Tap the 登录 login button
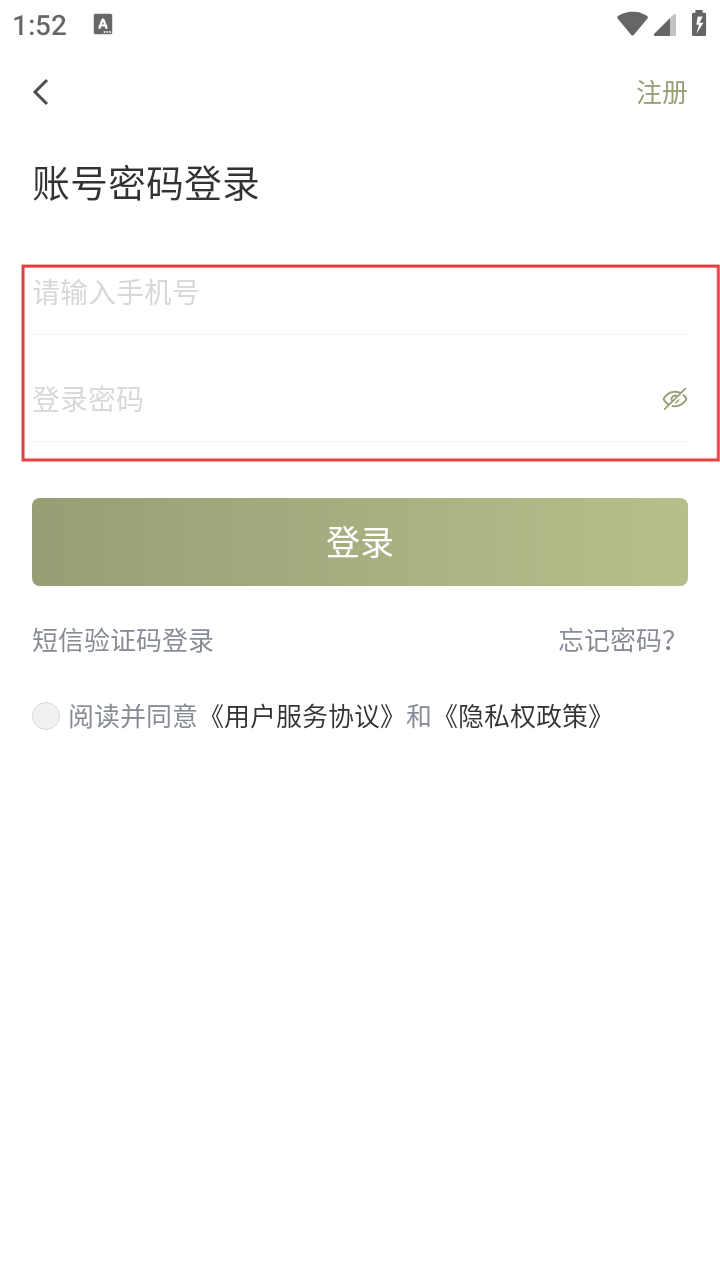Screen dimensions: 720x1280 360,542
